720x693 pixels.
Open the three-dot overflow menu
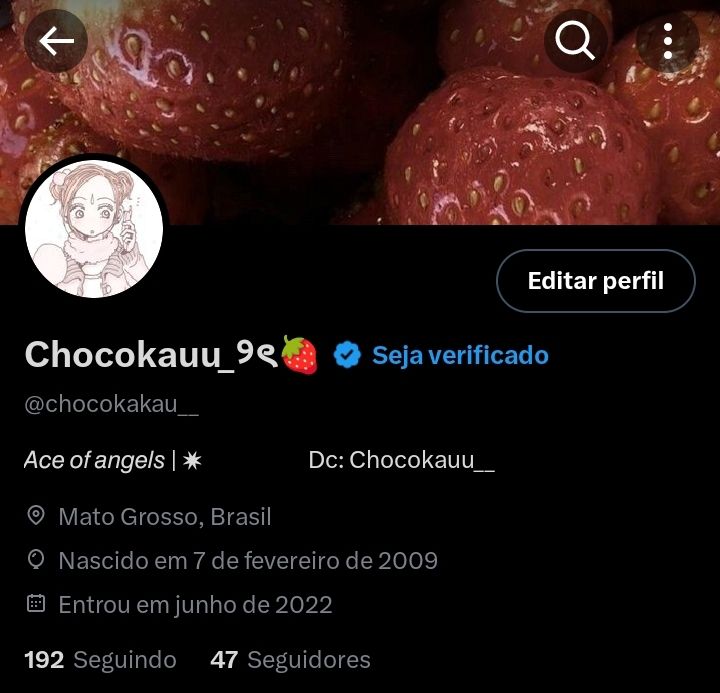[x=668, y=41]
